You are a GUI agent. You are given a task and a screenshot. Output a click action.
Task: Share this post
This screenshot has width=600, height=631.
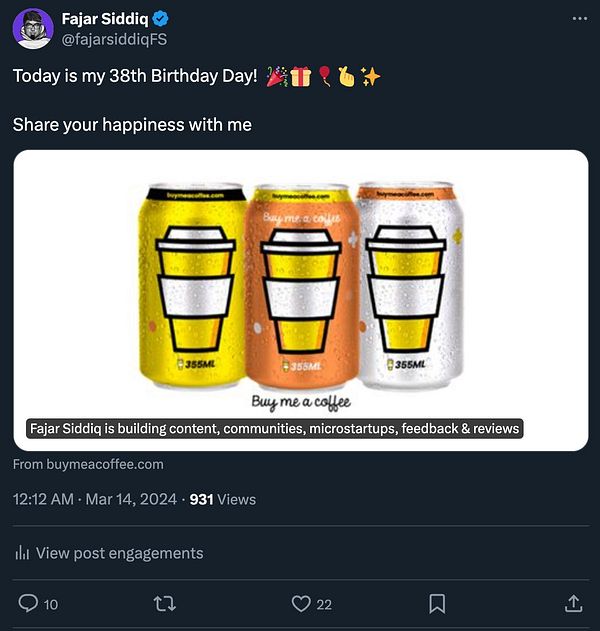point(573,603)
